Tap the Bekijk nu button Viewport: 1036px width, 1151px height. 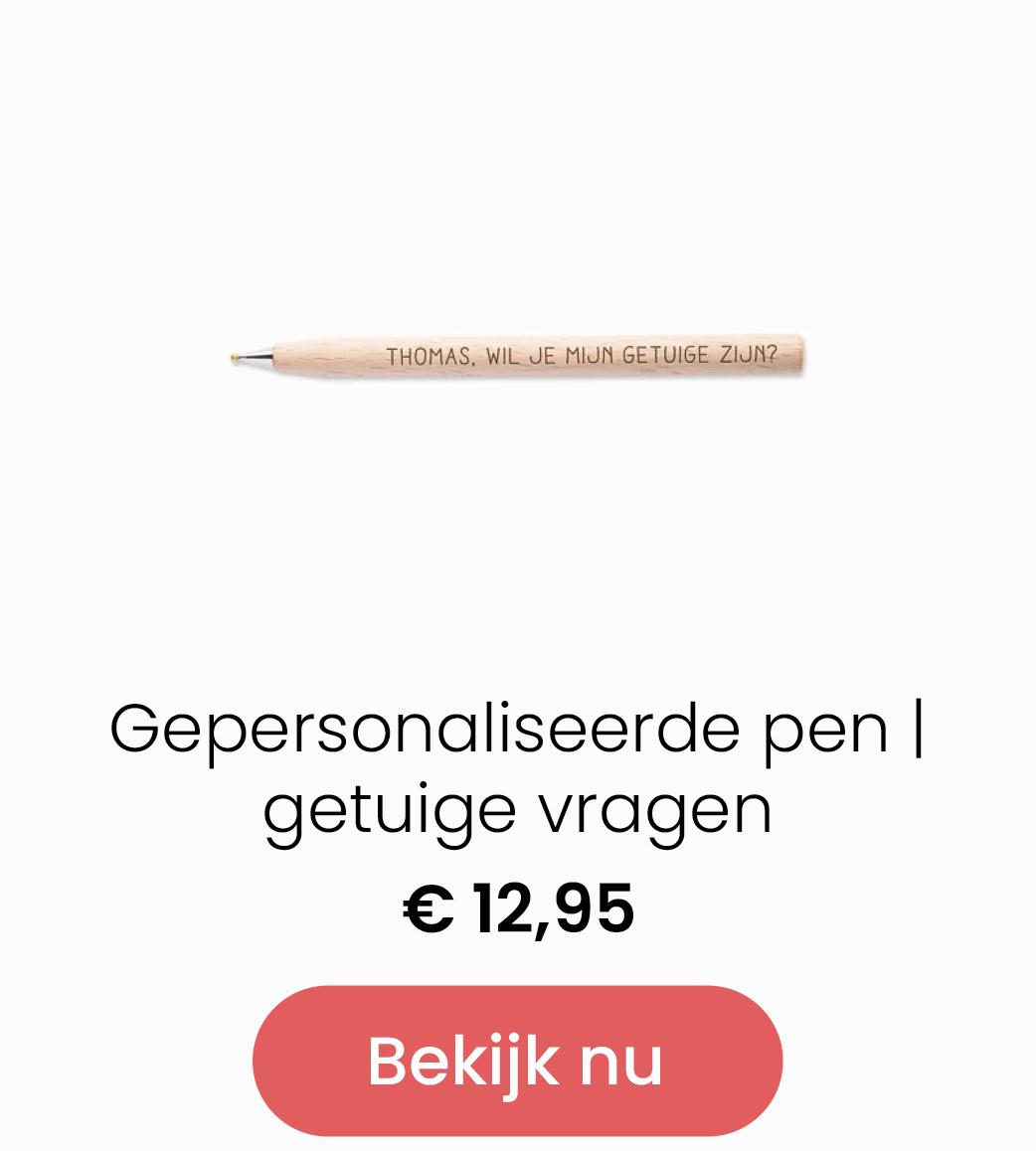(517, 1061)
